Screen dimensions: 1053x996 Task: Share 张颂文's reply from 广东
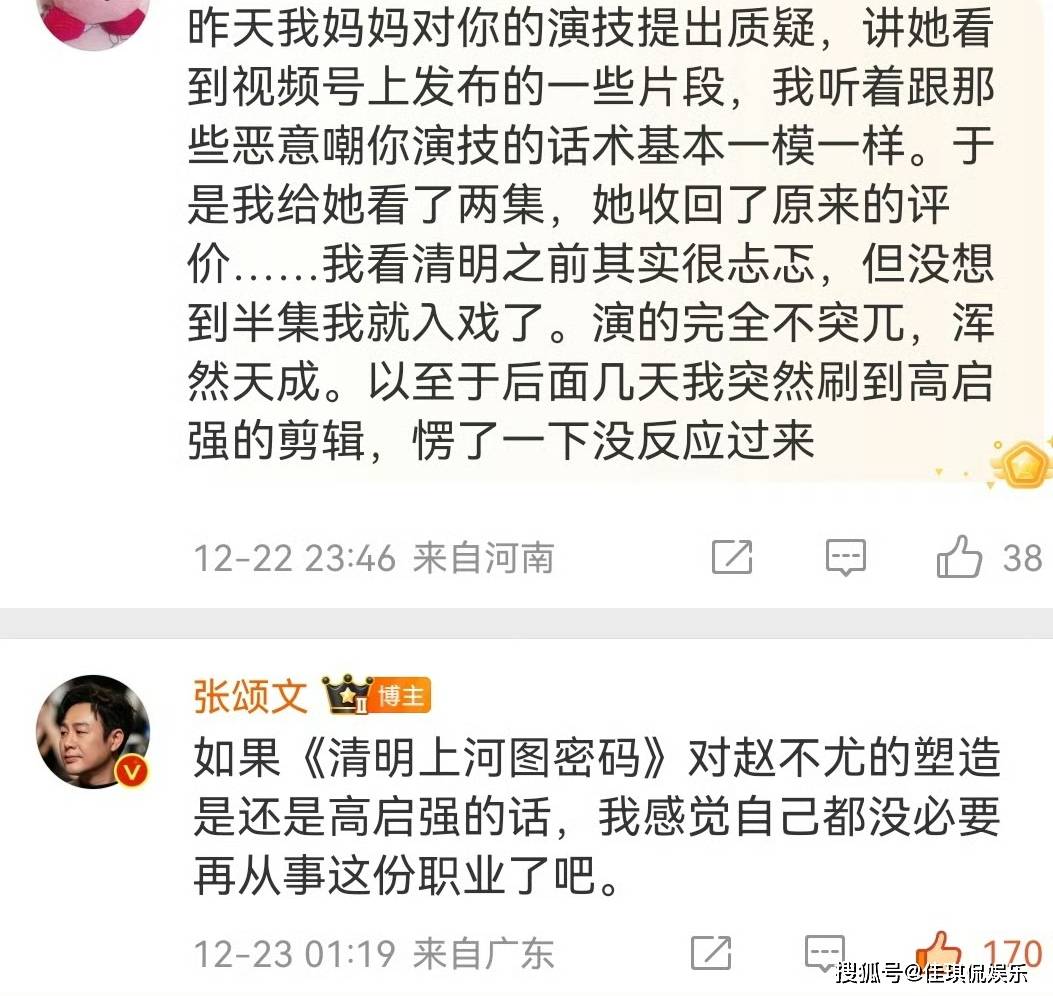pos(711,951)
